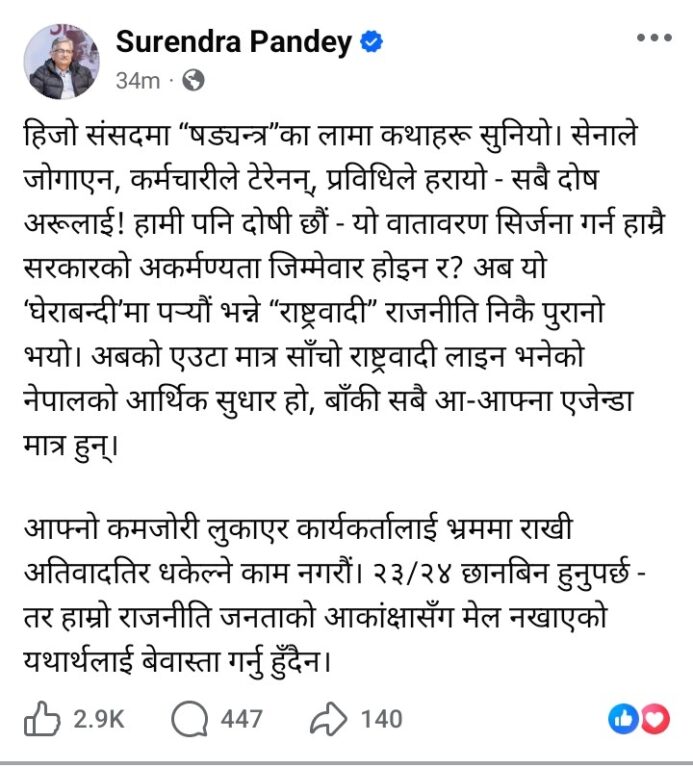The height and width of the screenshot is (768, 693).
Task: Open Surendra Pandey's profile name link
Action: click(234, 42)
